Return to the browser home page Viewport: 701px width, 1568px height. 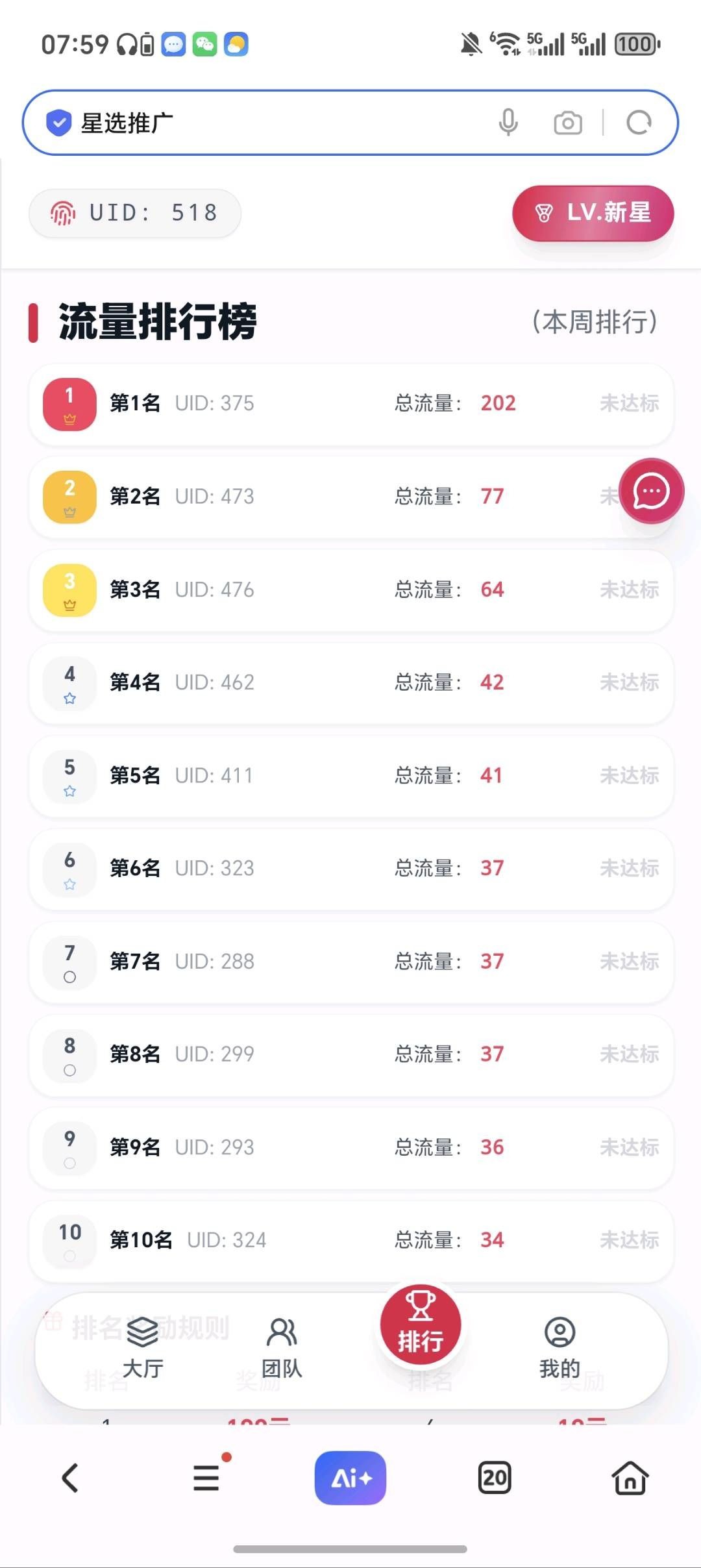[x=630, y=1478]
